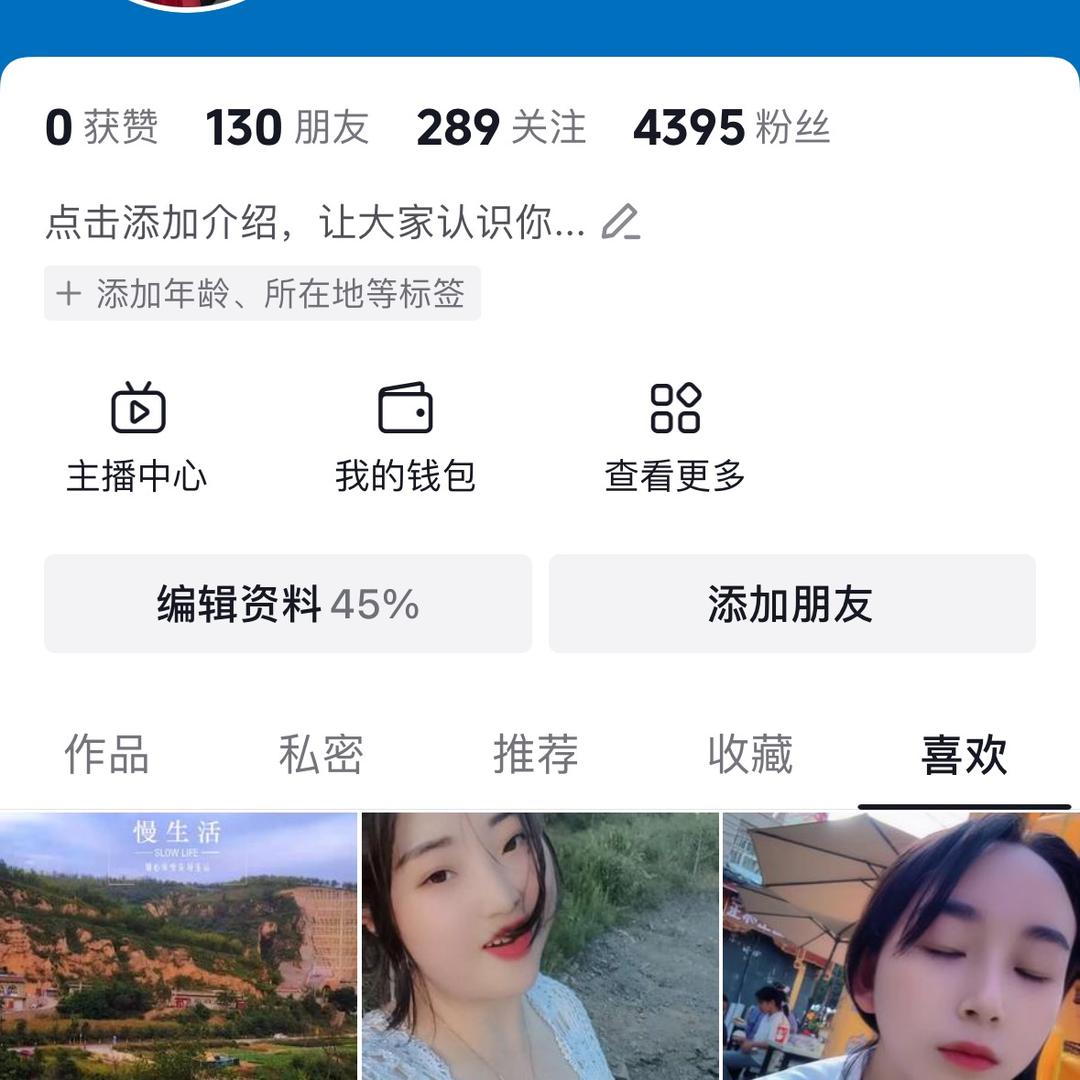Switch to 作品 tab
Screen dimensions: 1080x1080
point(107,755)
